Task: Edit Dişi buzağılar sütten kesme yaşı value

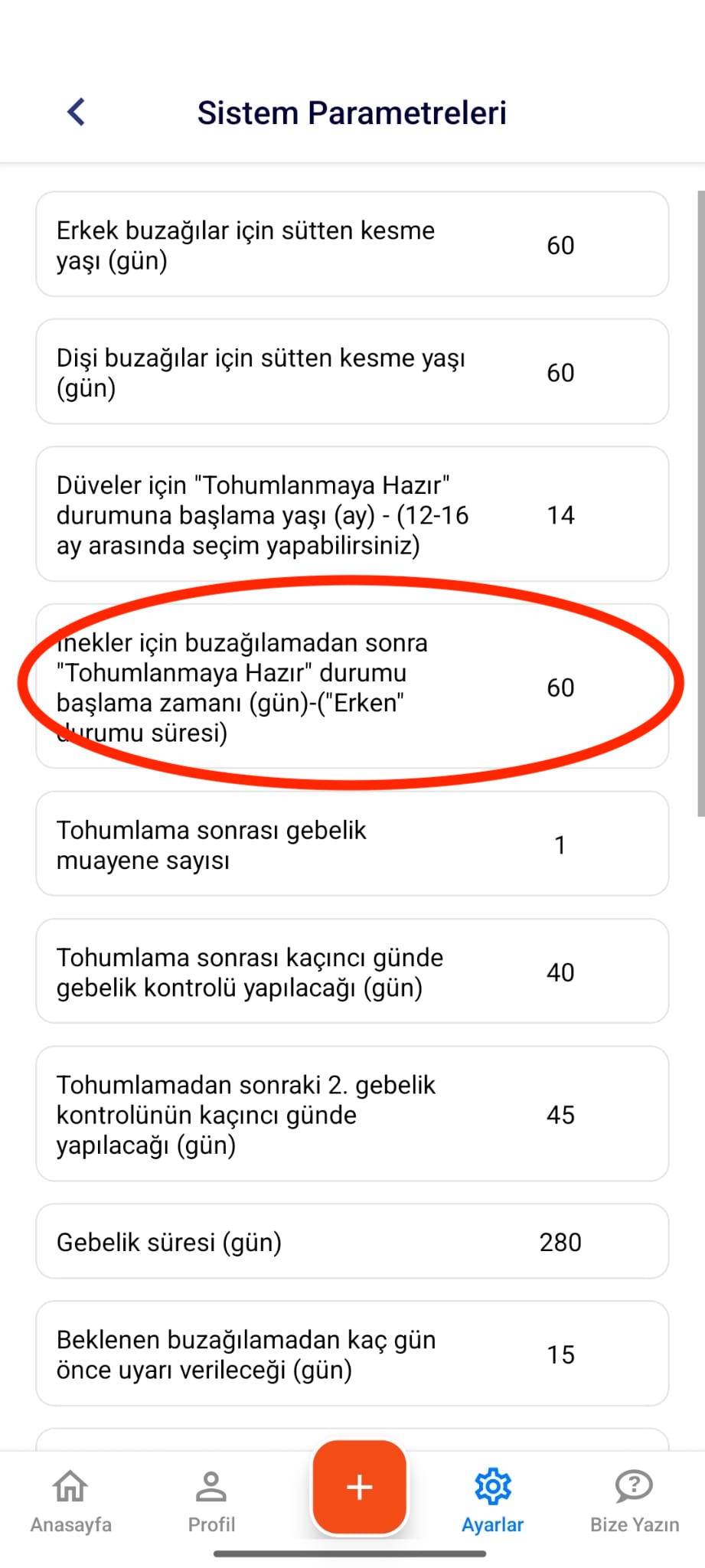Action: click(x=560, y=373)
